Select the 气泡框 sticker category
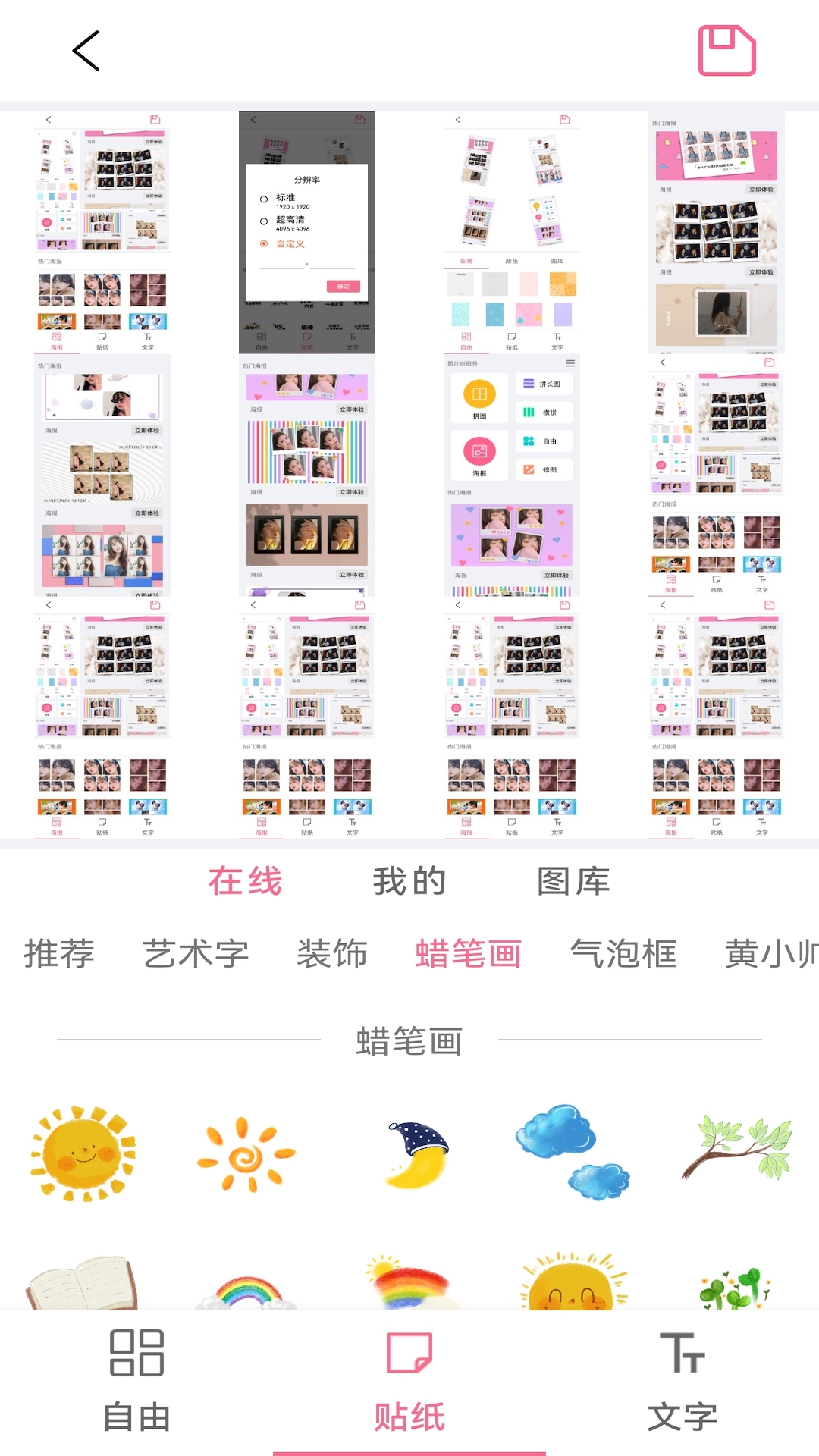Screen dimensions: 819x1456 623,953
